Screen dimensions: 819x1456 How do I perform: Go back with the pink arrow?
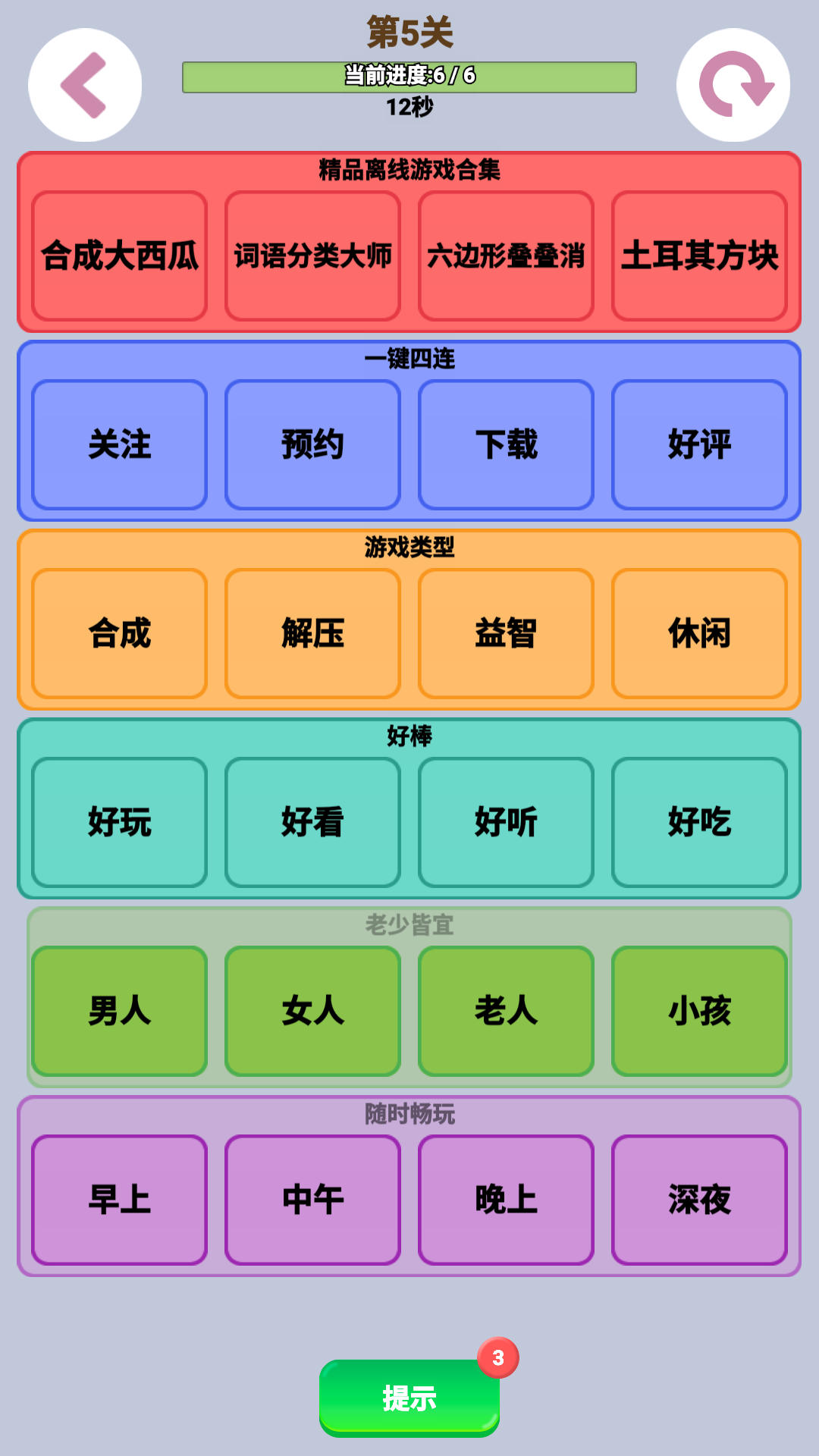tap(85, 85)
